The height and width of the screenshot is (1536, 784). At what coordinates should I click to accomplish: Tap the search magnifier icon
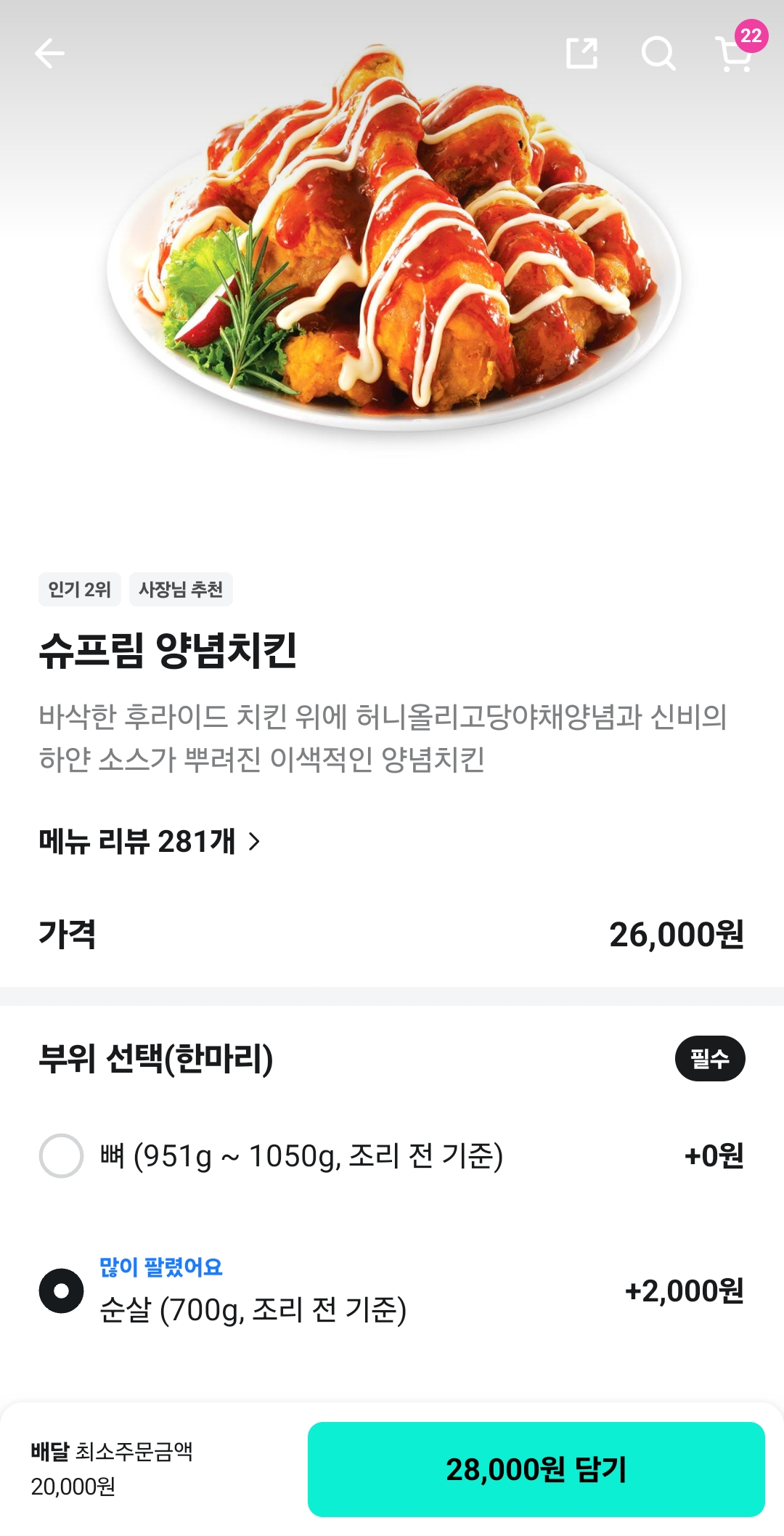pos(658,52)
